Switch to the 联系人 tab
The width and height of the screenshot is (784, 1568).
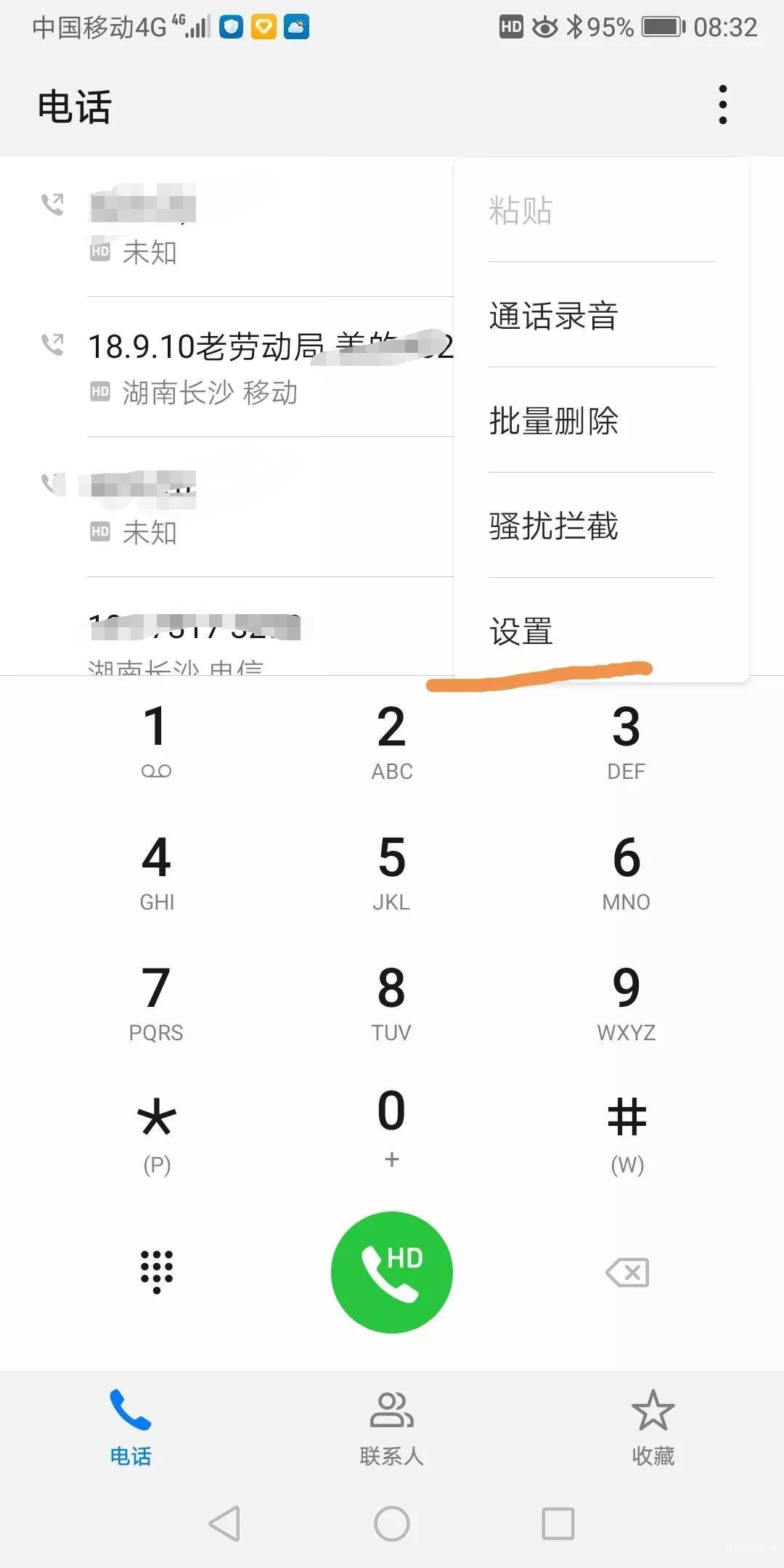[392, 1428]
